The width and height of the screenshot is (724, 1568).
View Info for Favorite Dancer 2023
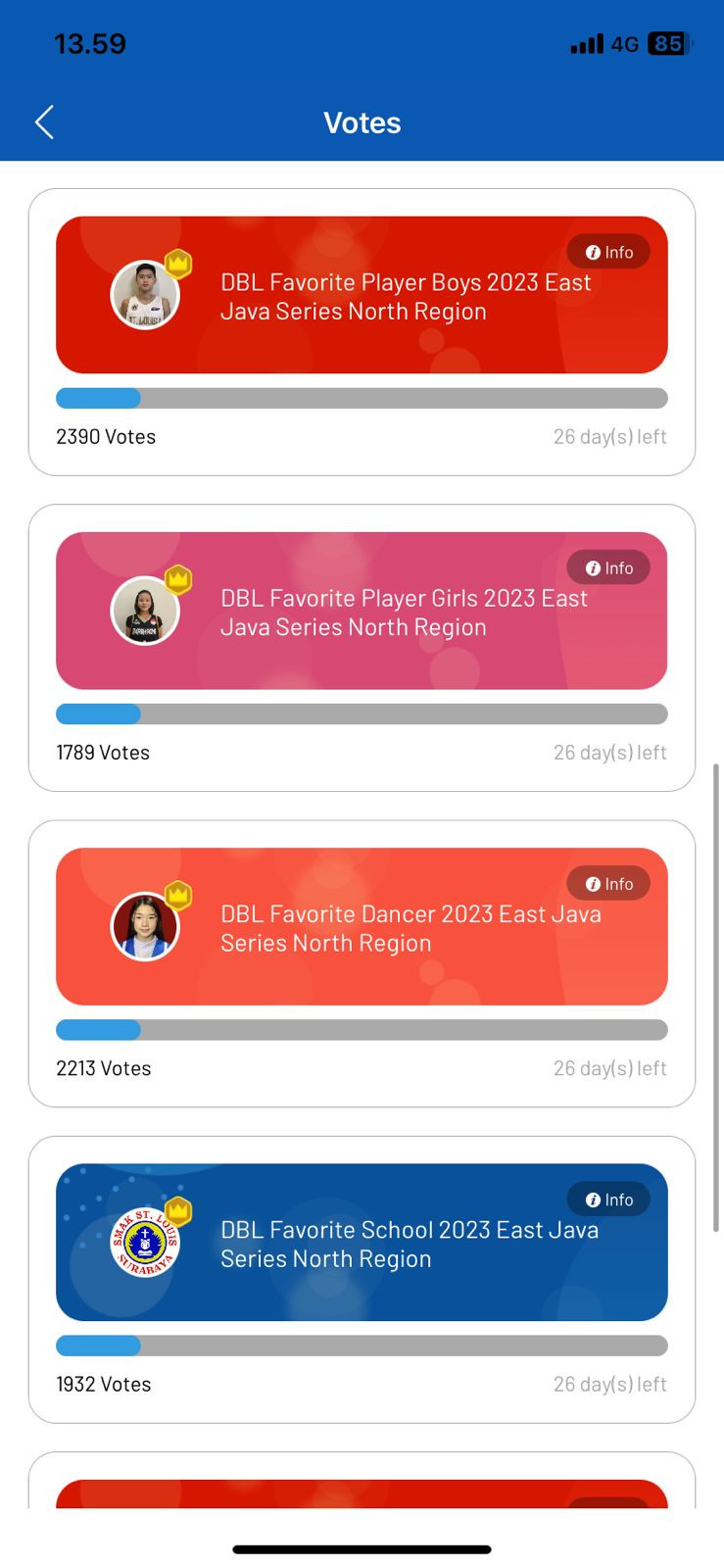pyautogui.click(x=608, y=884)
